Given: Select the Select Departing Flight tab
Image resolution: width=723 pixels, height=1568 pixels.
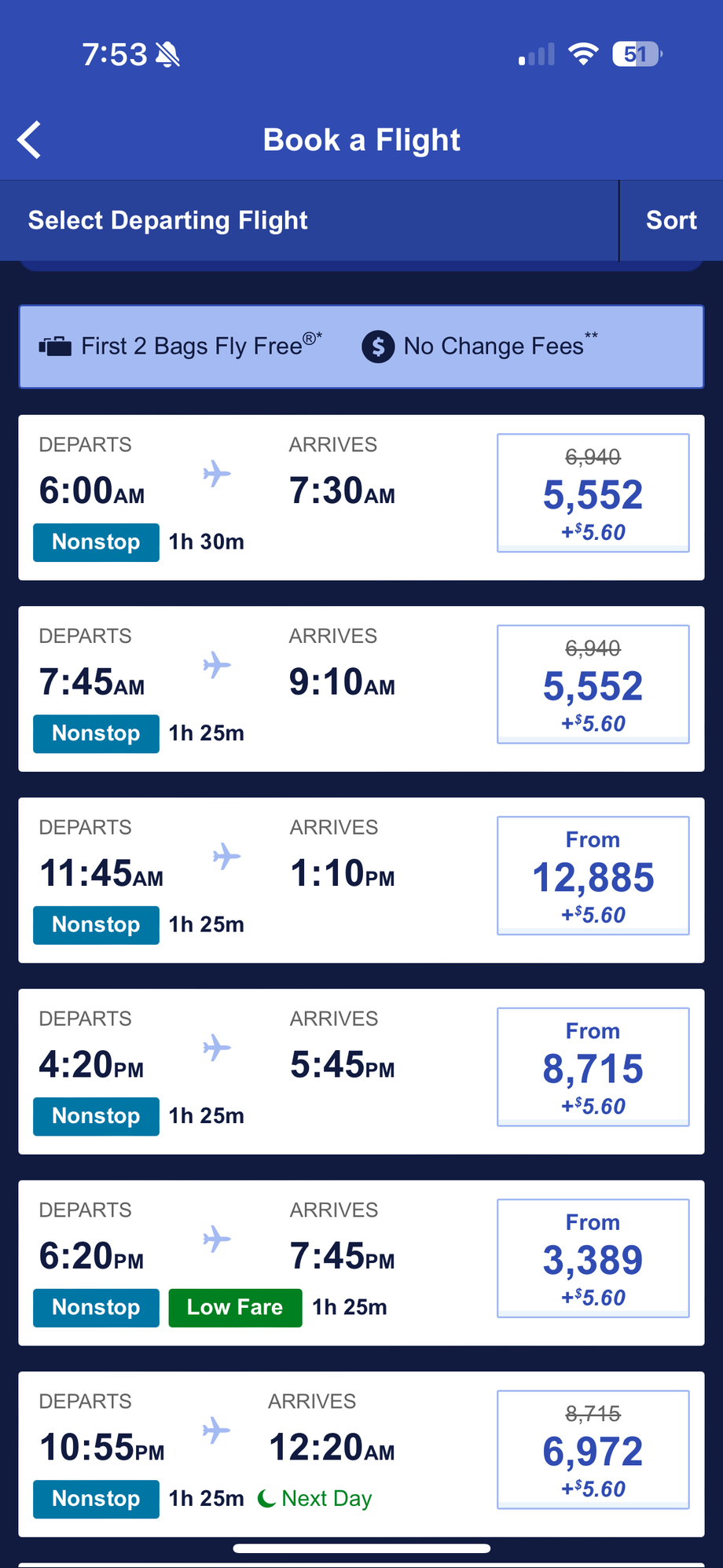Looking at the screenshot, I should click(x=167, y=220).
